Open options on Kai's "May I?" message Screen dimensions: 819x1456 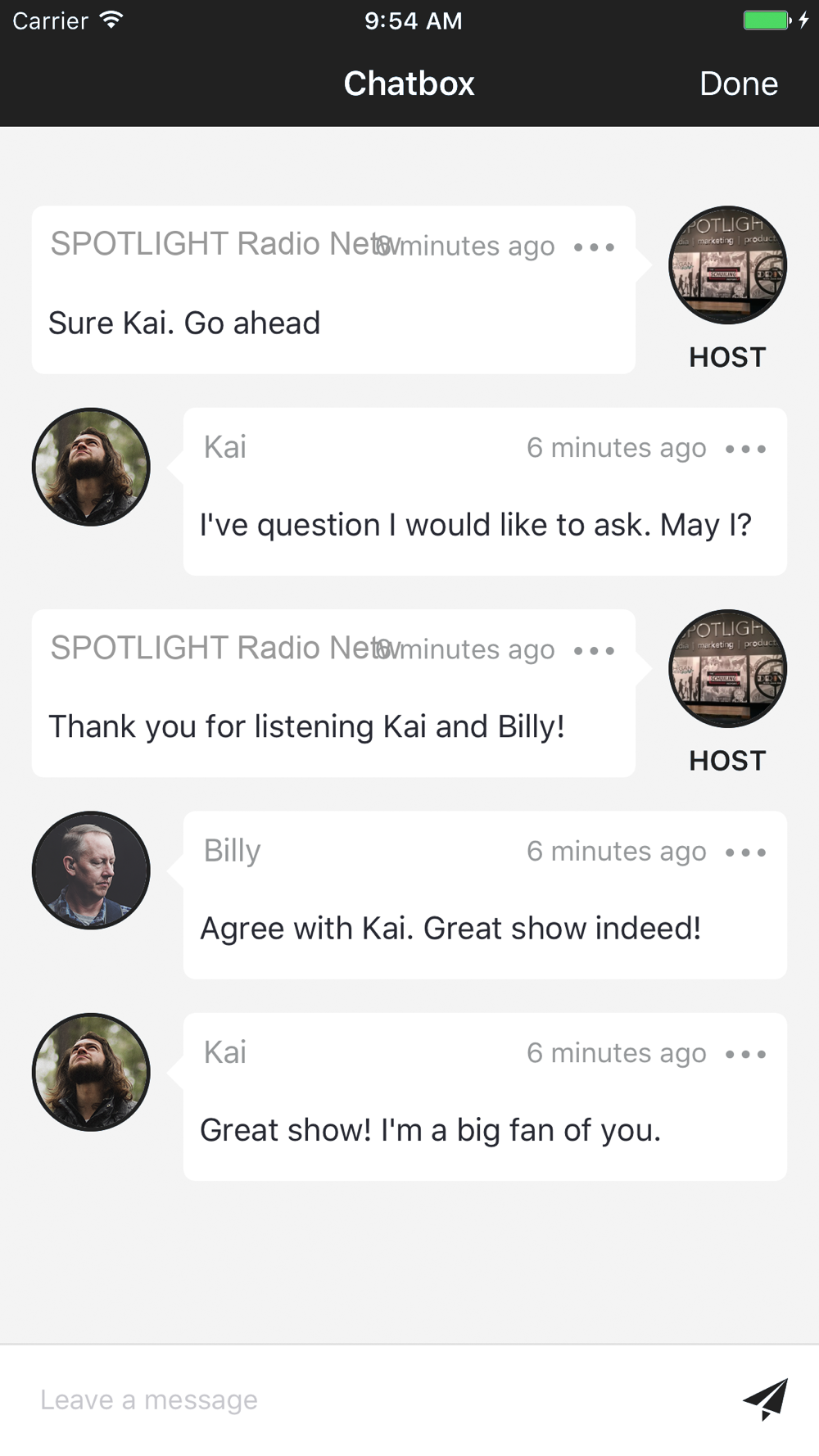tap(745, 449)
